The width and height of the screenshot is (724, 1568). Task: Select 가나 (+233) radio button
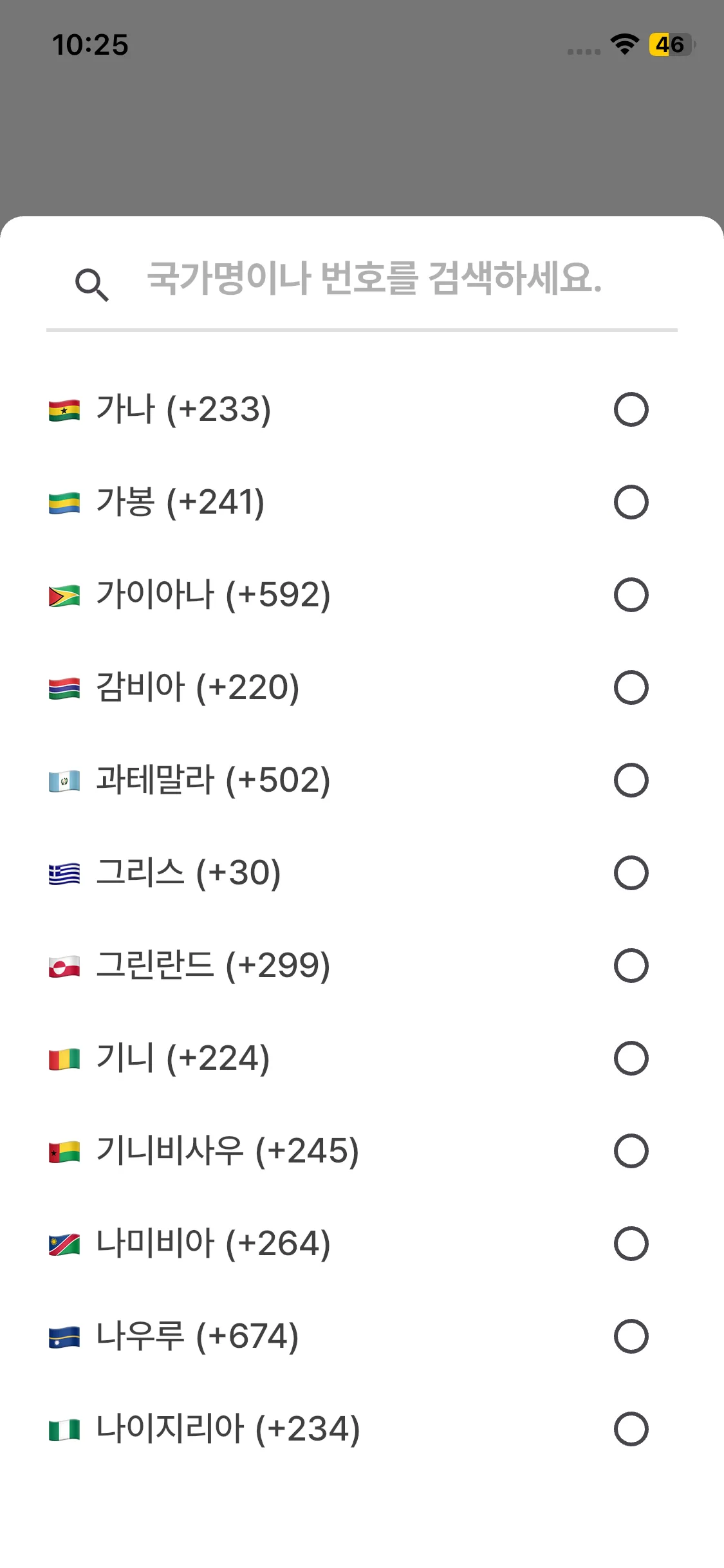click(631, 409)
